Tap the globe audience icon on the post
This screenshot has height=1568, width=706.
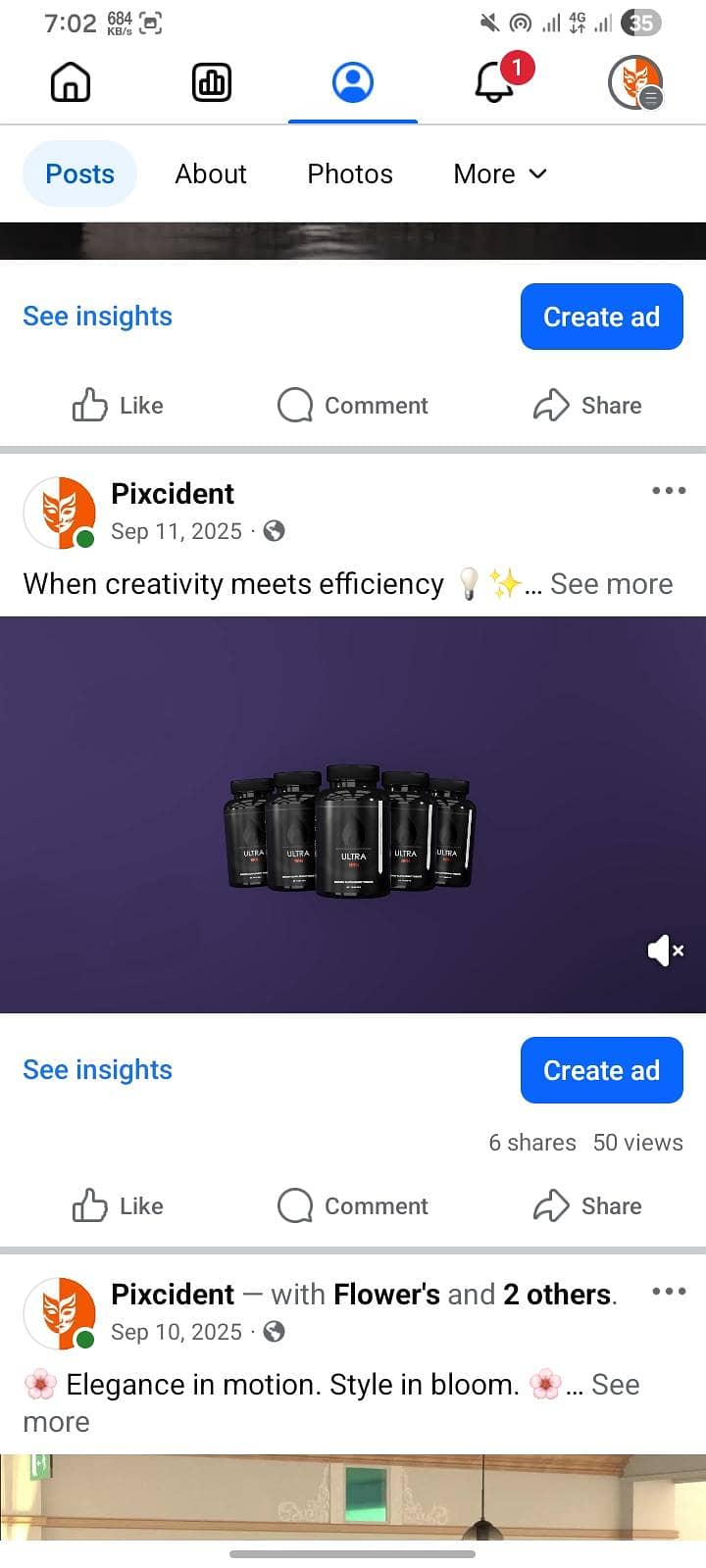pyautogui.click(x=274, y=531)
